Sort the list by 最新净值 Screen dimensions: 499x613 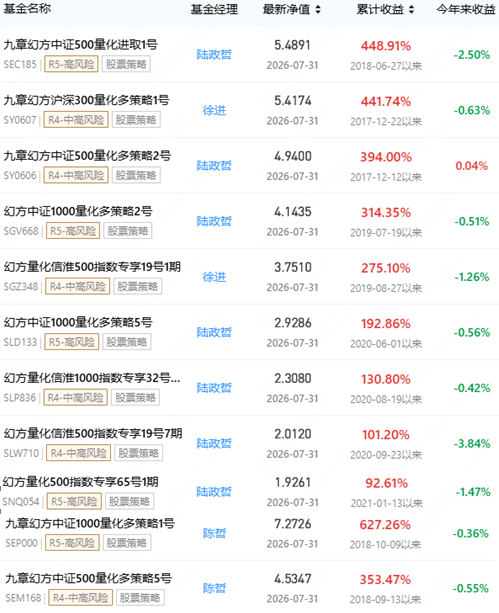tap(292, 9)
